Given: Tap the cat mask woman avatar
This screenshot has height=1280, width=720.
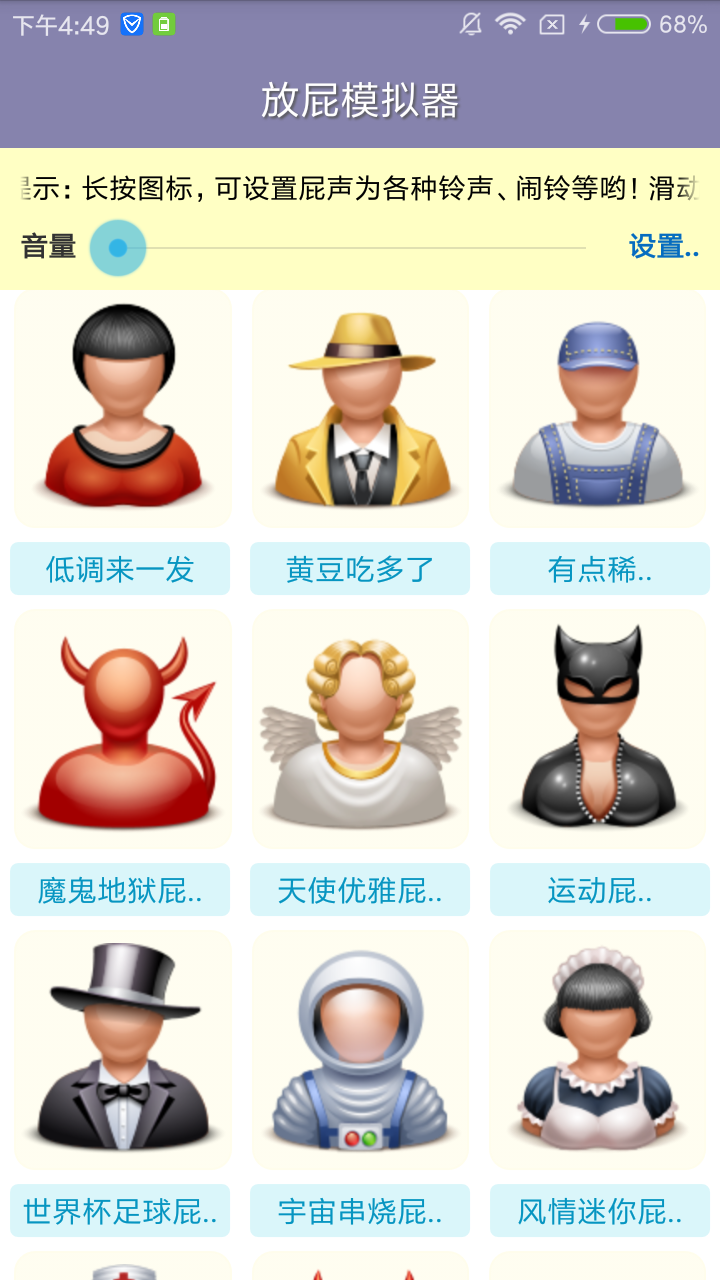Looking at the screenshot, I should point(598,730).
